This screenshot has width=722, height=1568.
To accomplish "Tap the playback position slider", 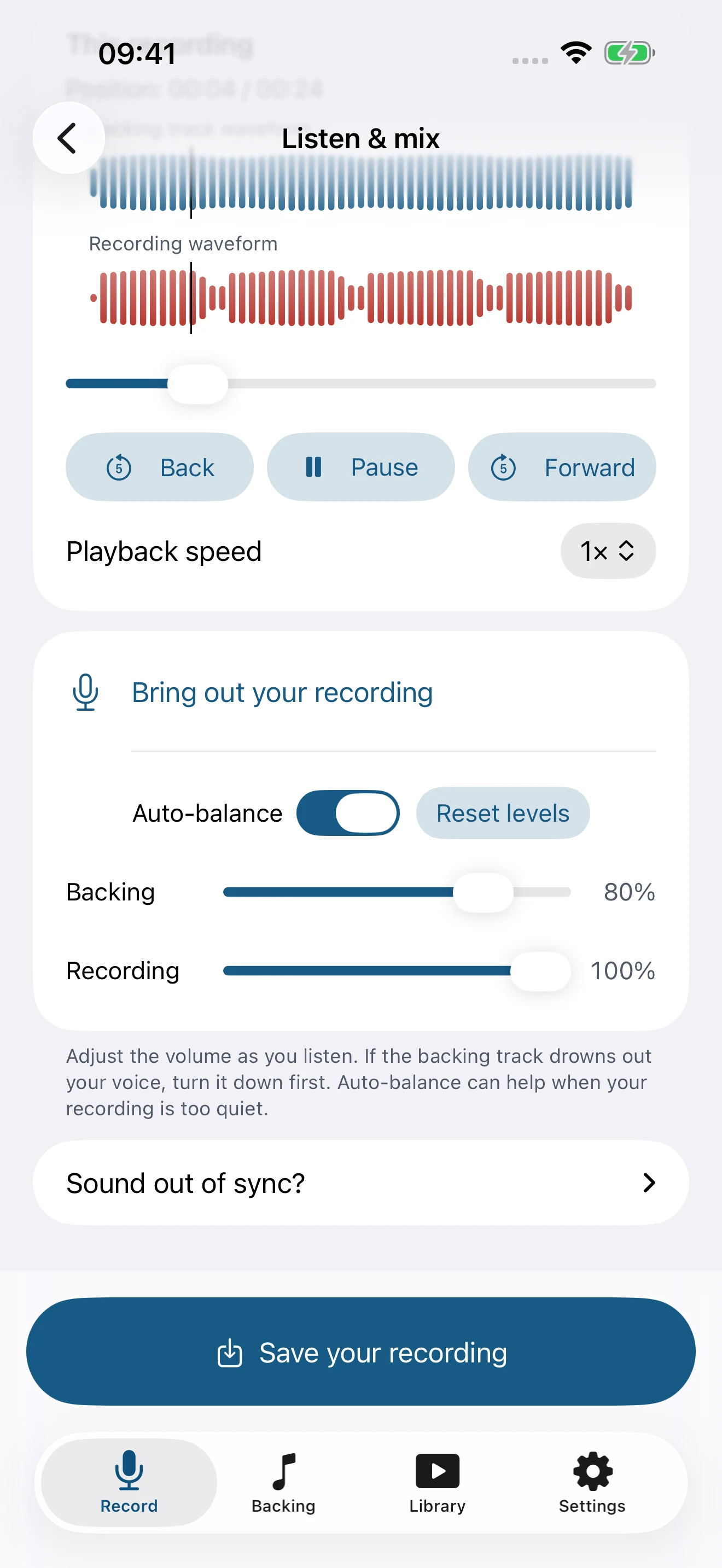I will (361, 383).
